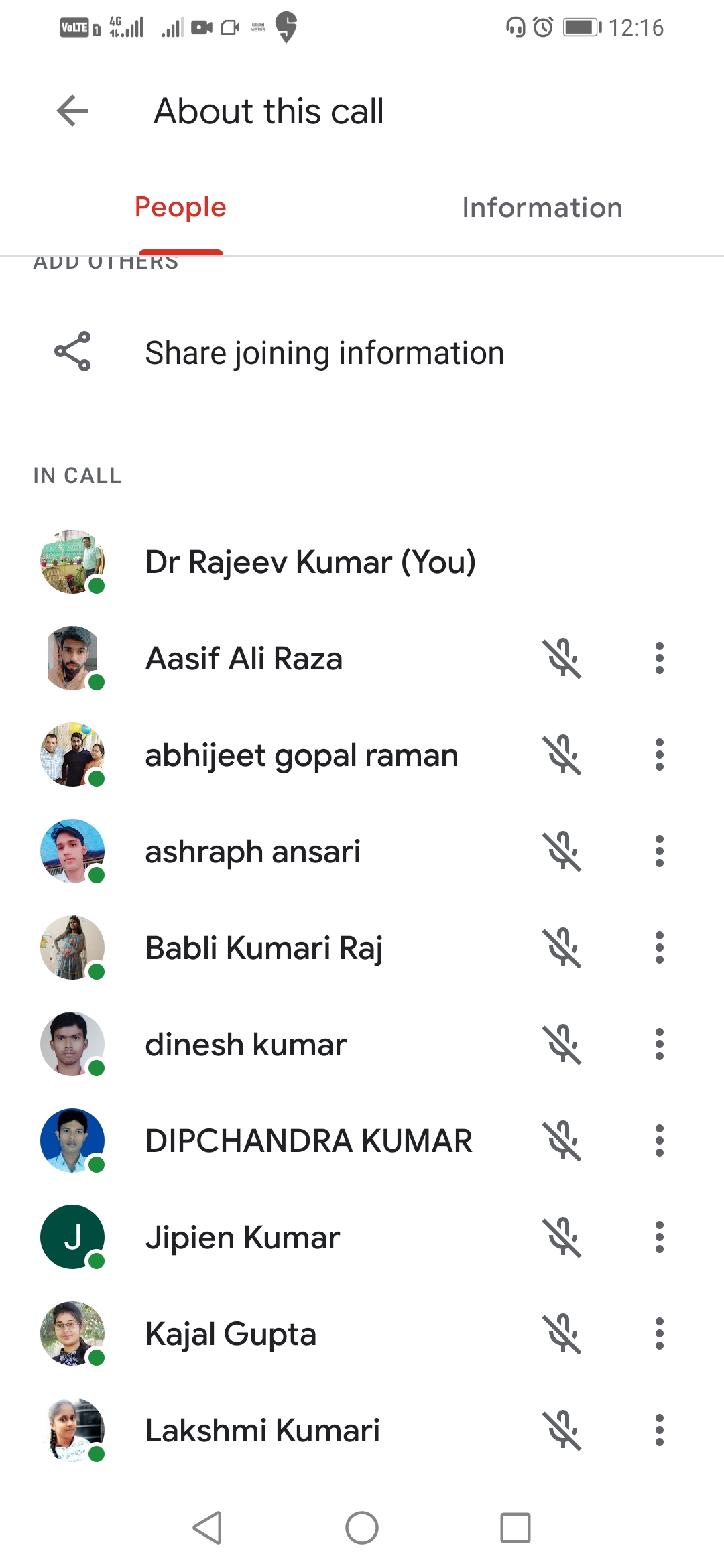Select the People tab
Screen dimensions: 724x1568
point(180,208)
